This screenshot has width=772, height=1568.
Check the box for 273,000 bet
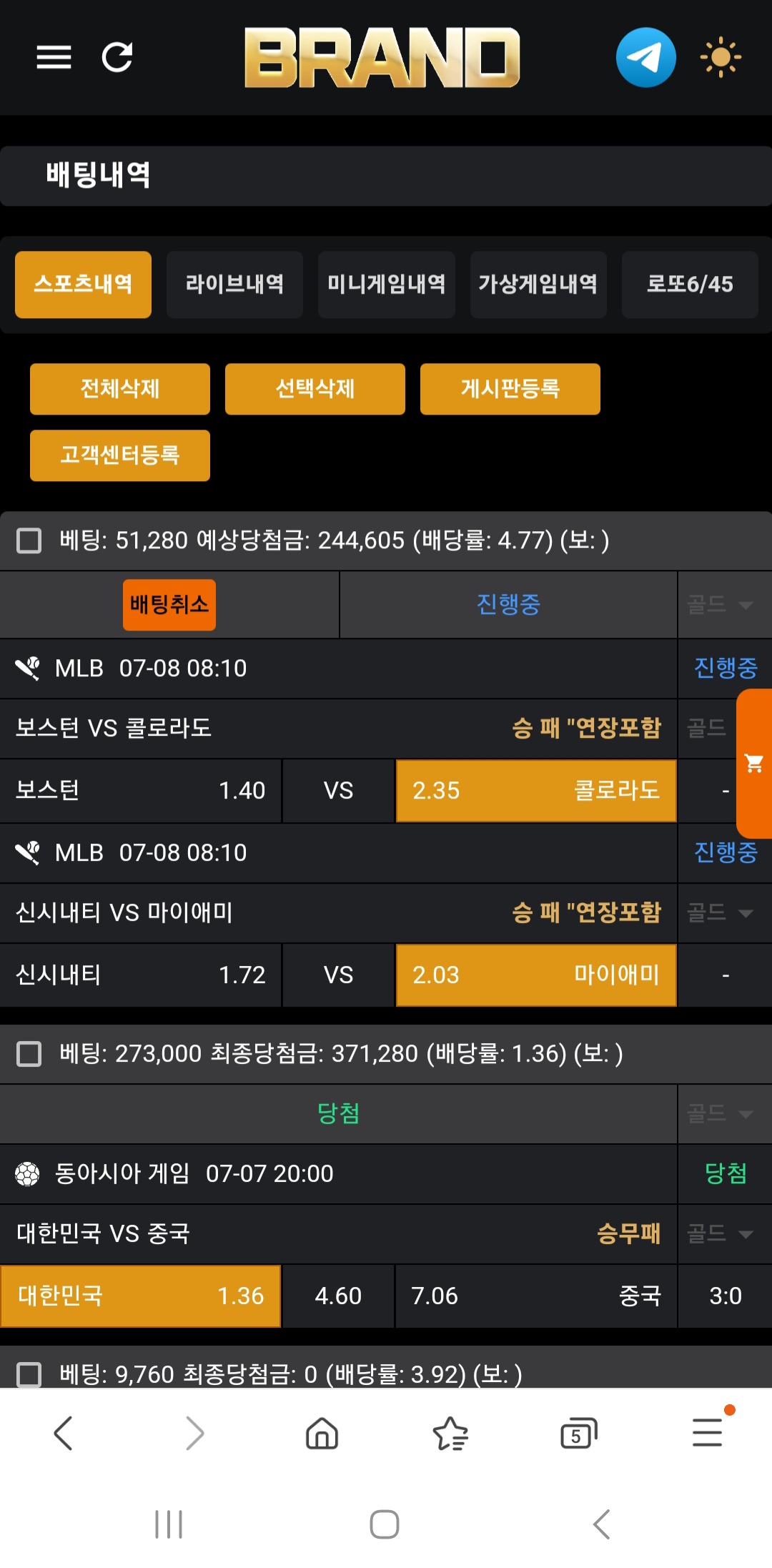click(29, 1054)
